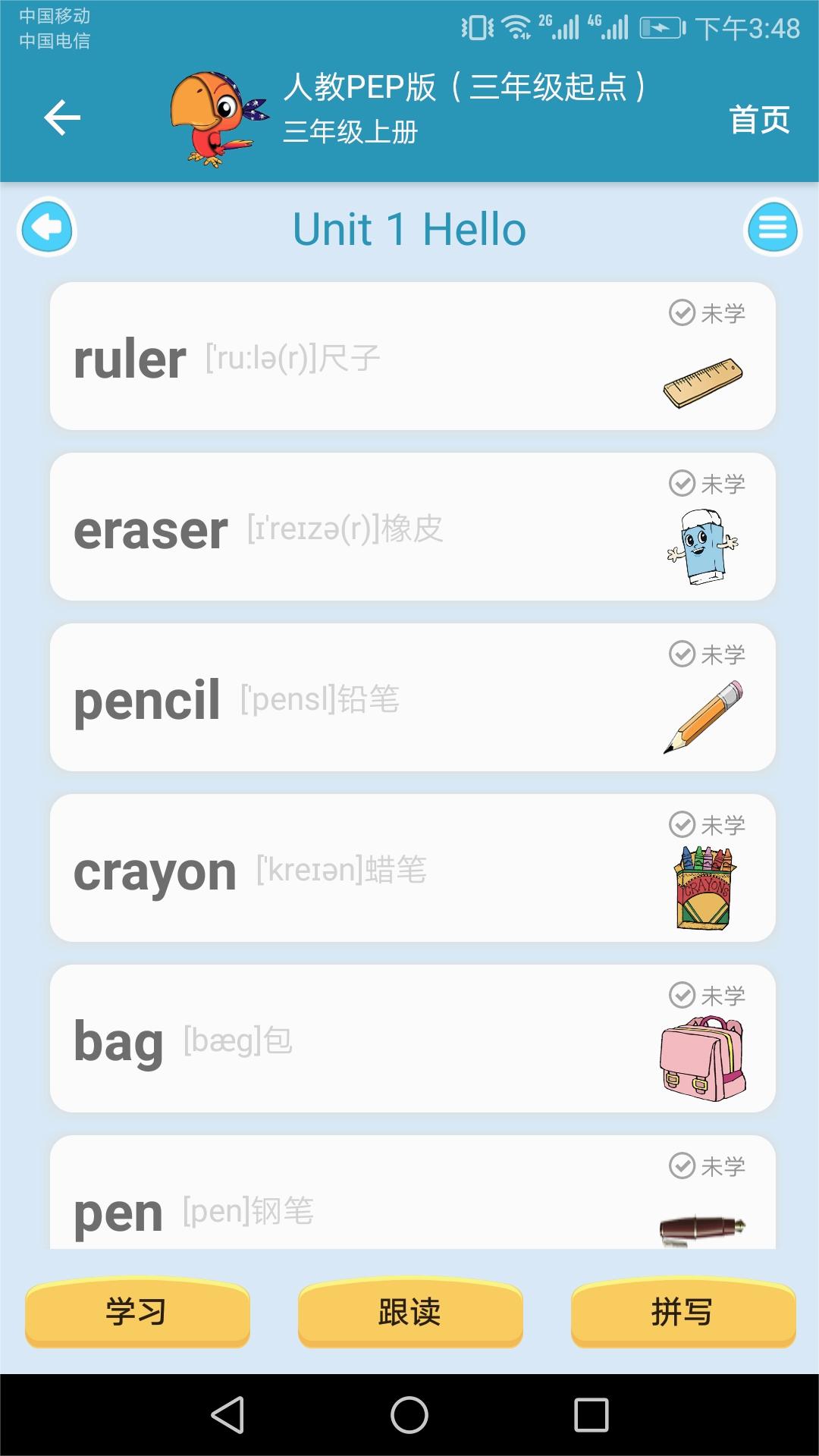Image resolution: width=819 pixels, height=1456 pixels.
Task: Open the hamburger menu on Unit 1 row
Action: pos(772,227)
